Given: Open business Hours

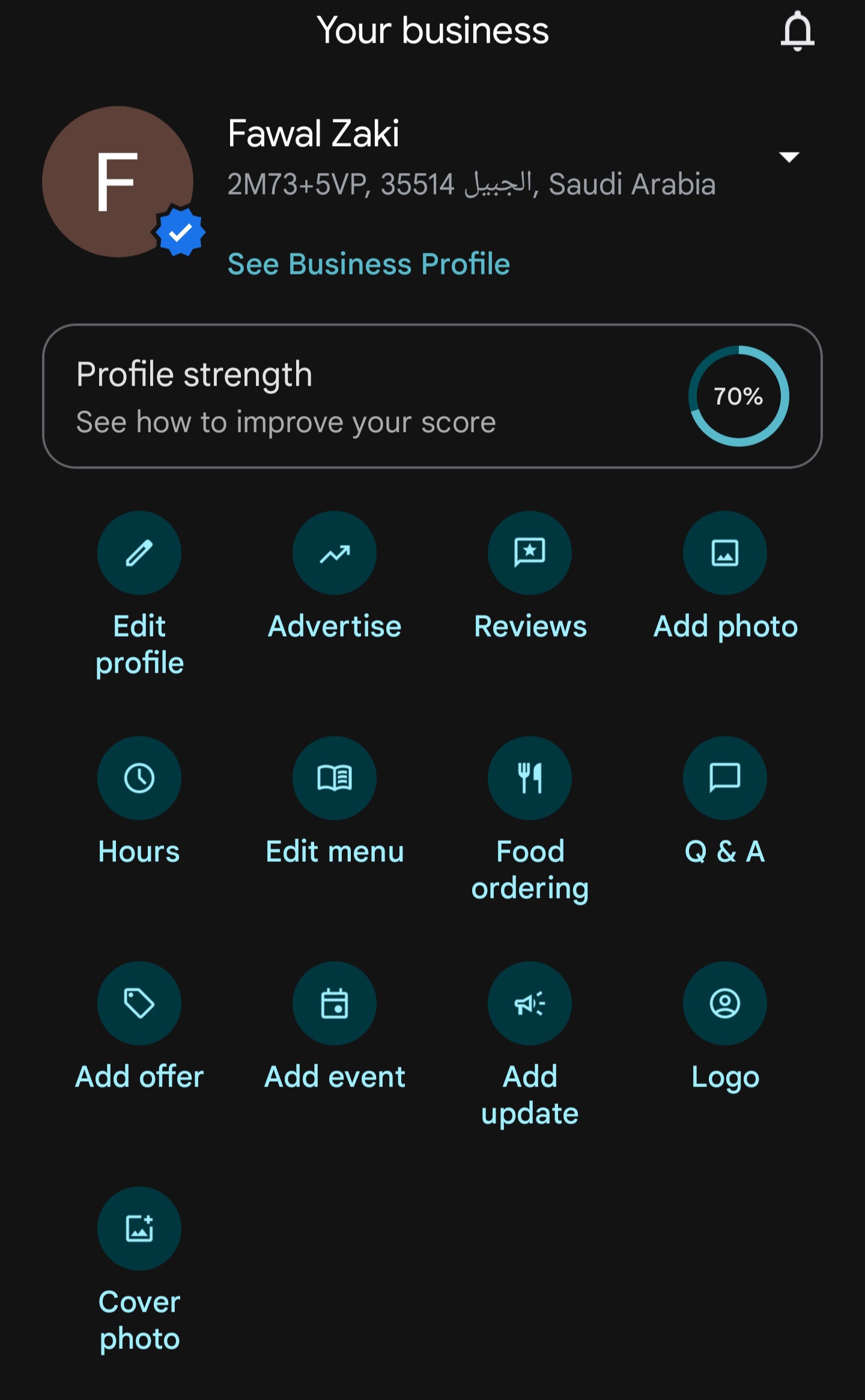Looking at the screenshot, I should 139,778.
